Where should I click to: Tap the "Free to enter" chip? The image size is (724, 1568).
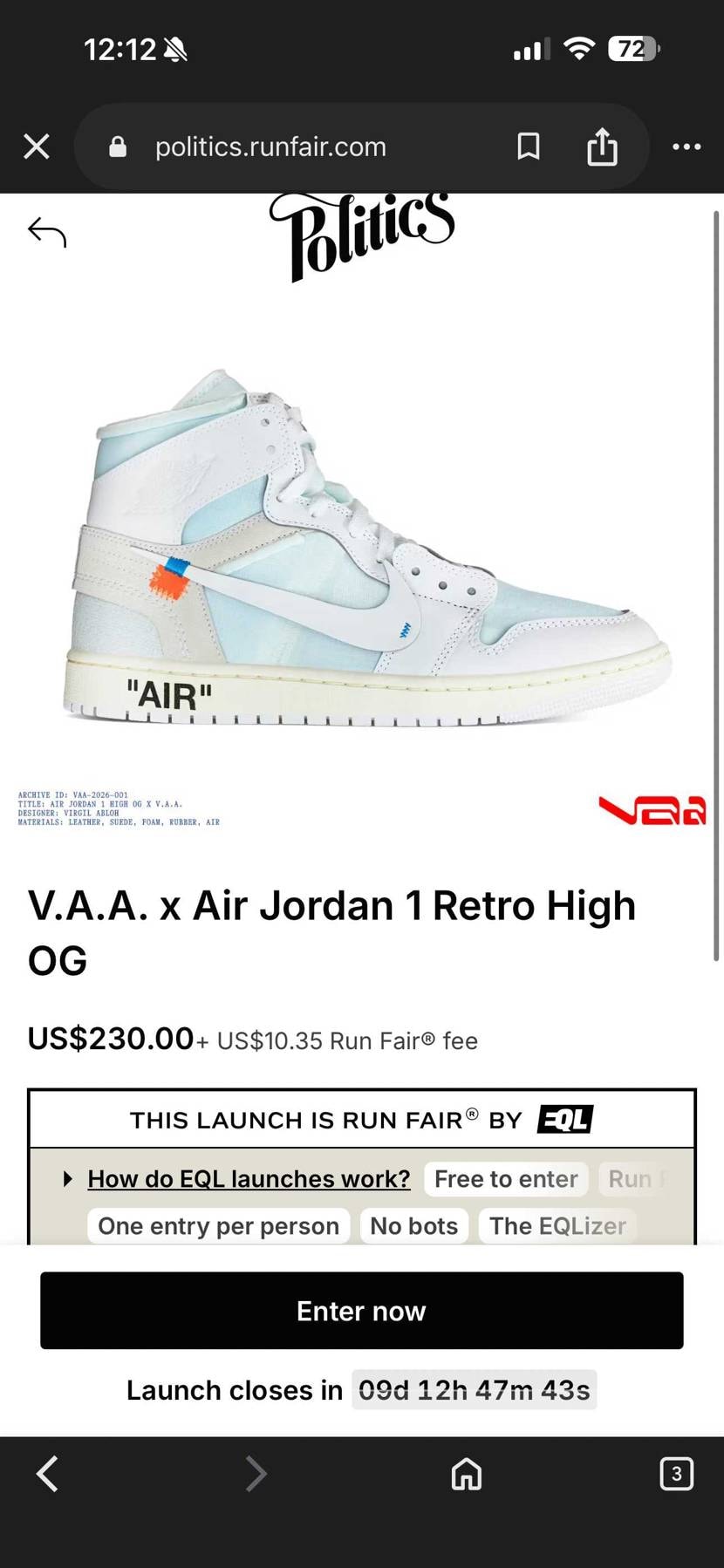(x=506, y=1178)
